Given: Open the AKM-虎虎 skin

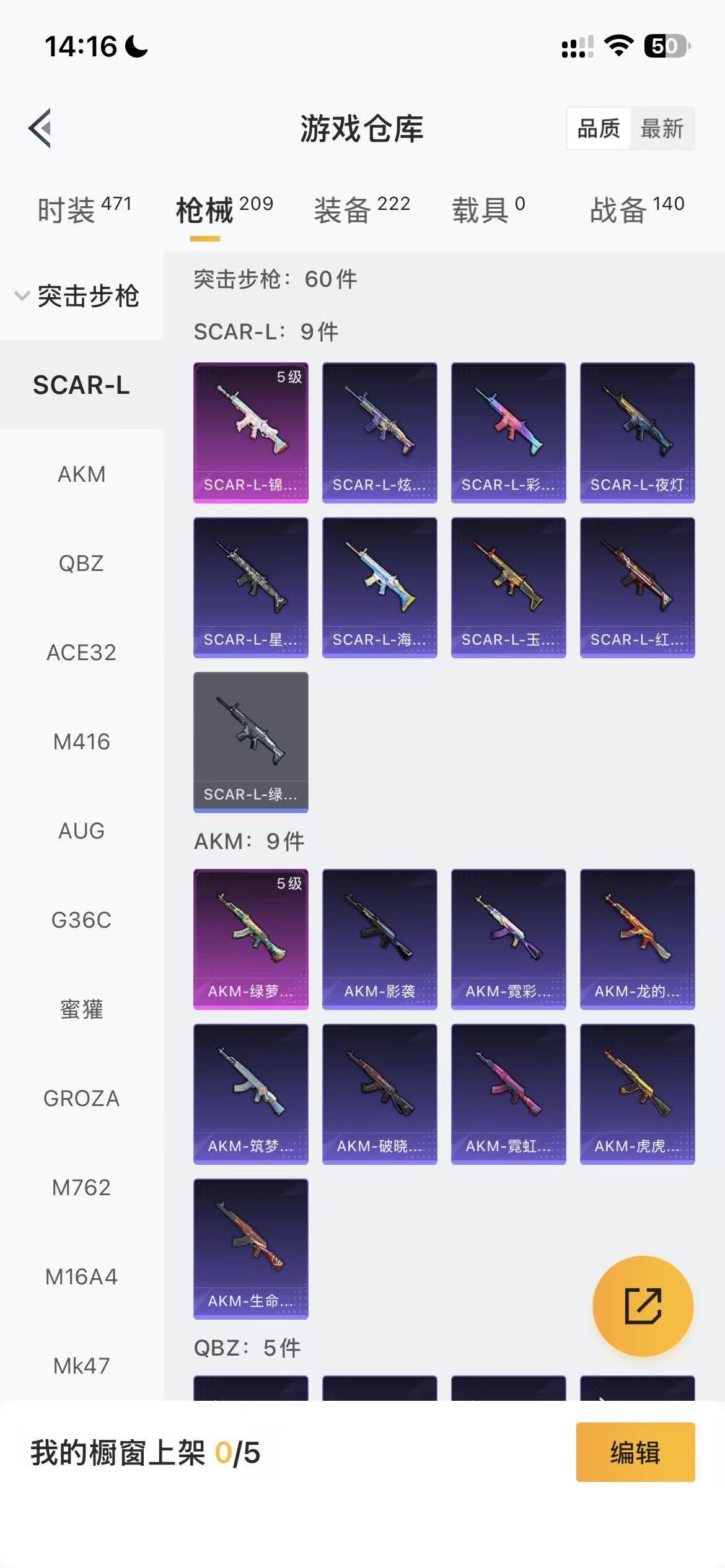Looking at the screenshot, I should coord(637,1094).
